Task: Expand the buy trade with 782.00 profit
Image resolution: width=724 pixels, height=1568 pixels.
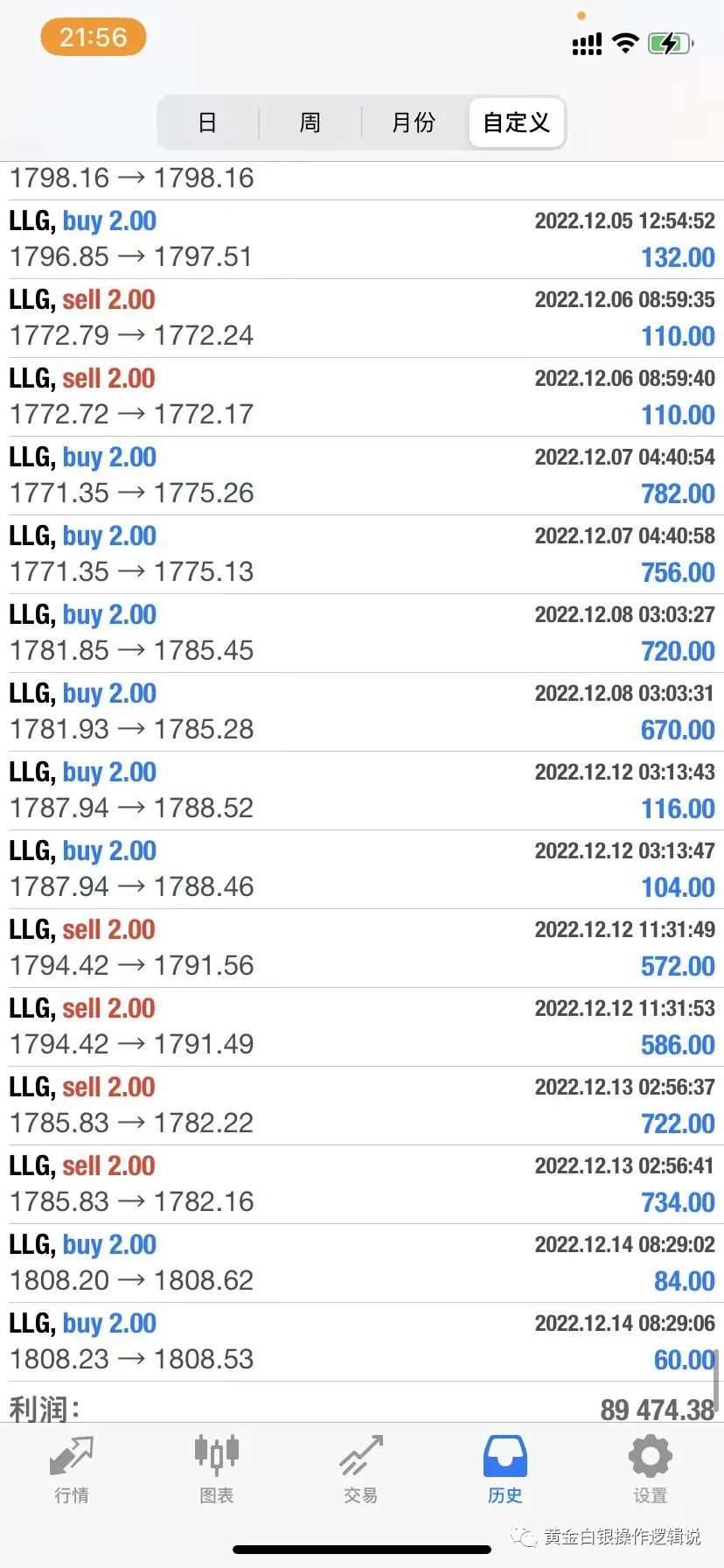Action: 362,476
